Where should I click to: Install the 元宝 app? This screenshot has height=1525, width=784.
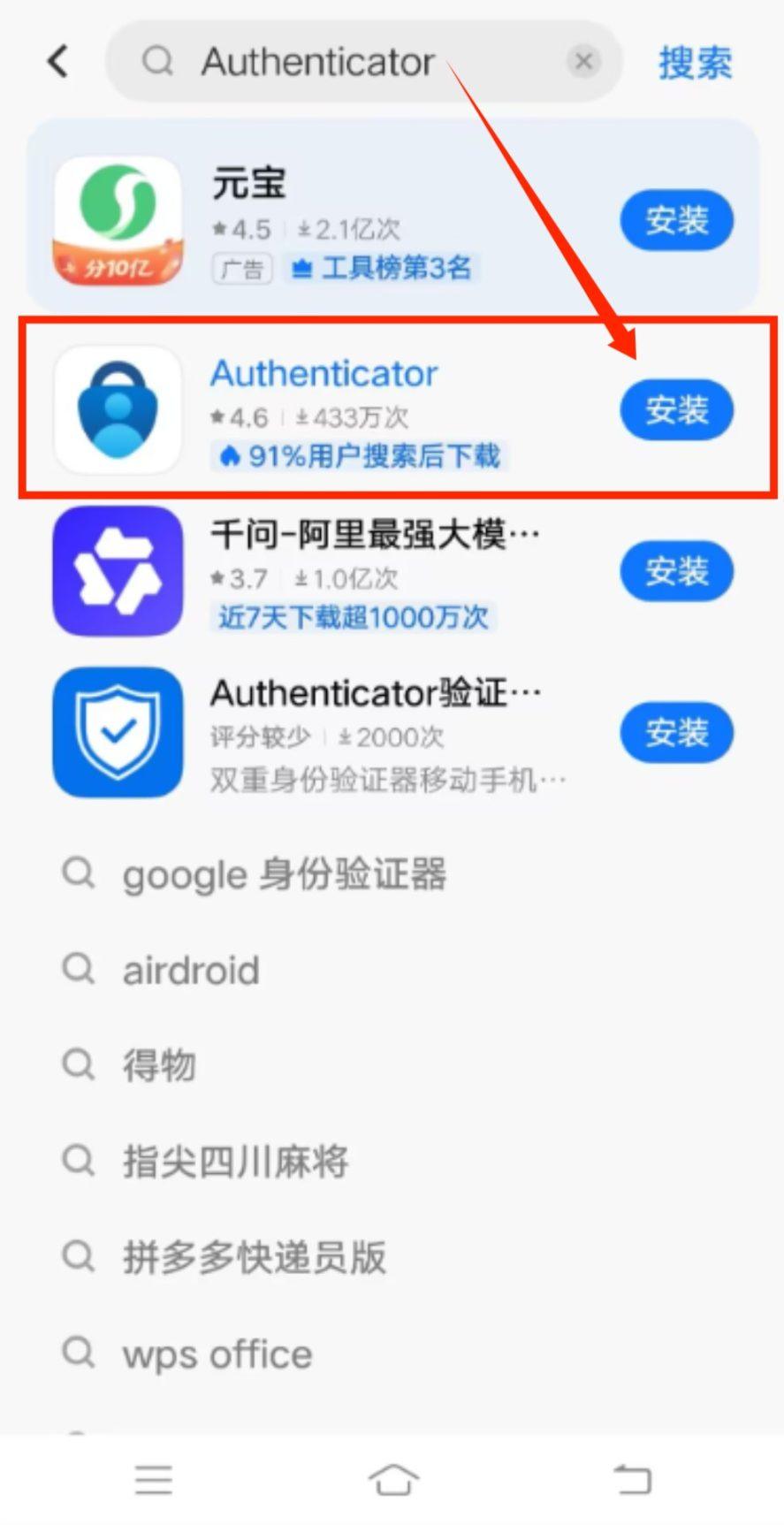coord(676,220)
